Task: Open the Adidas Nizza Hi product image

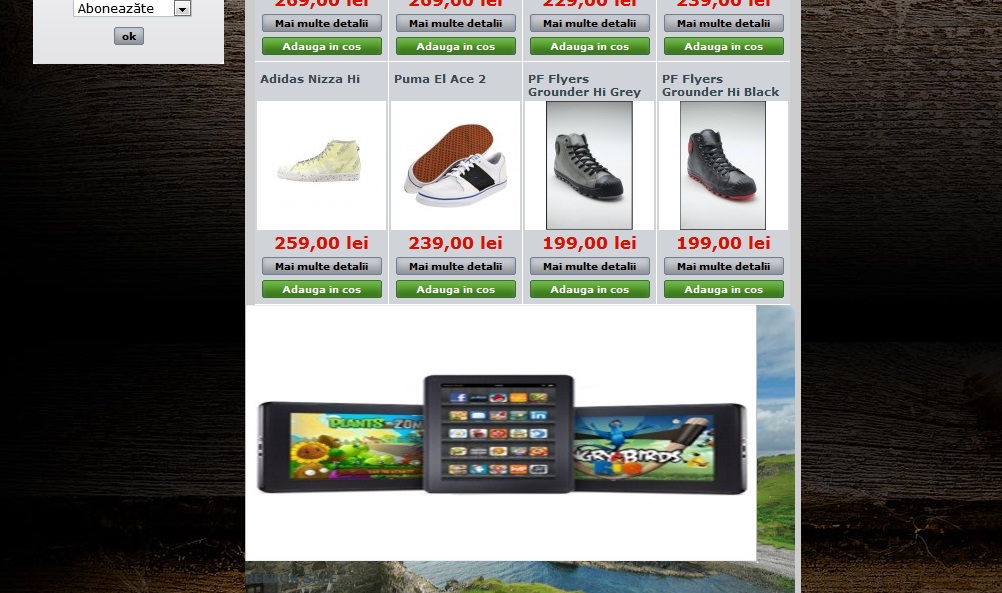Action: [x=321, y=165]
